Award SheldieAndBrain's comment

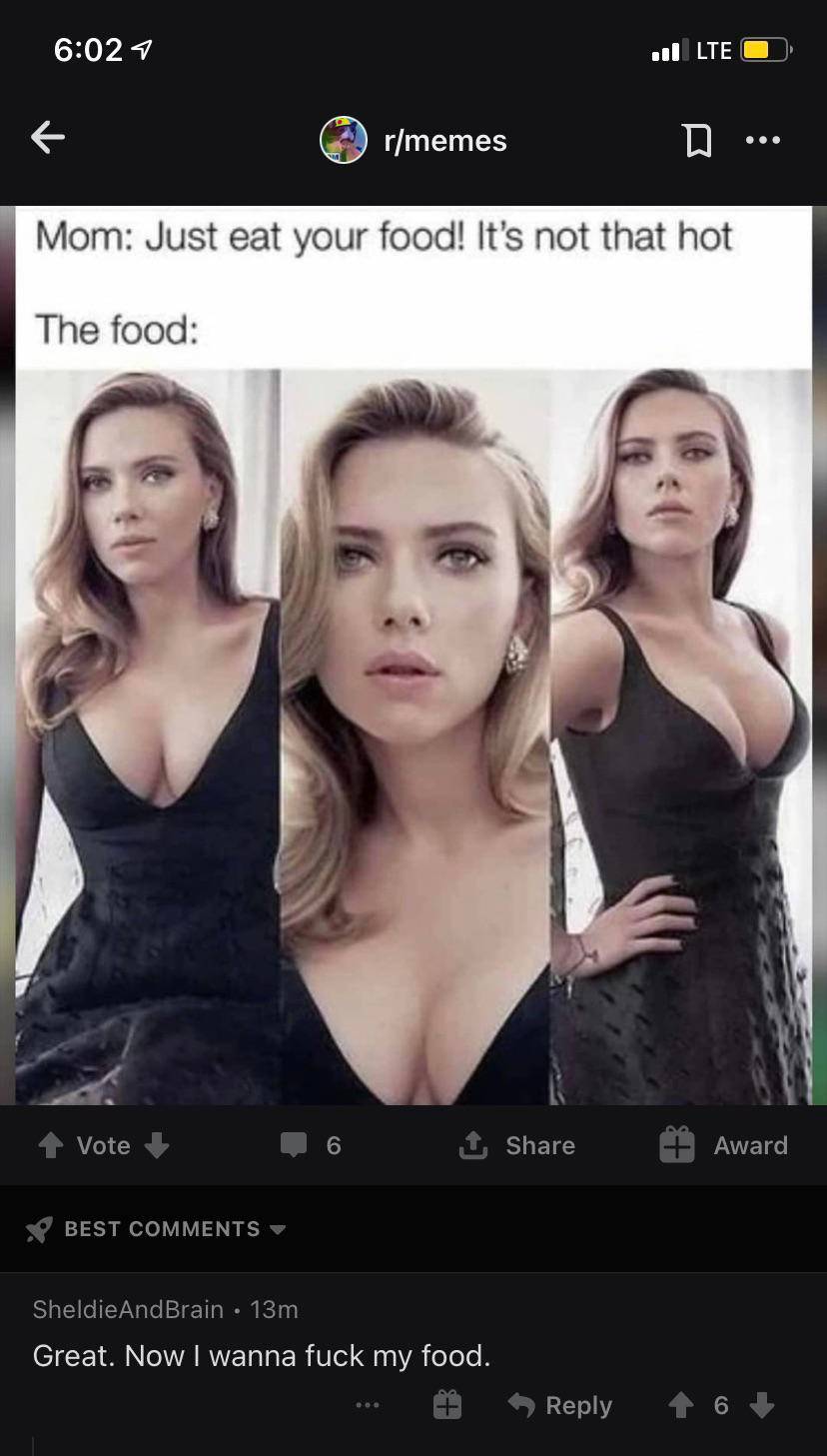click(446, 1406)
